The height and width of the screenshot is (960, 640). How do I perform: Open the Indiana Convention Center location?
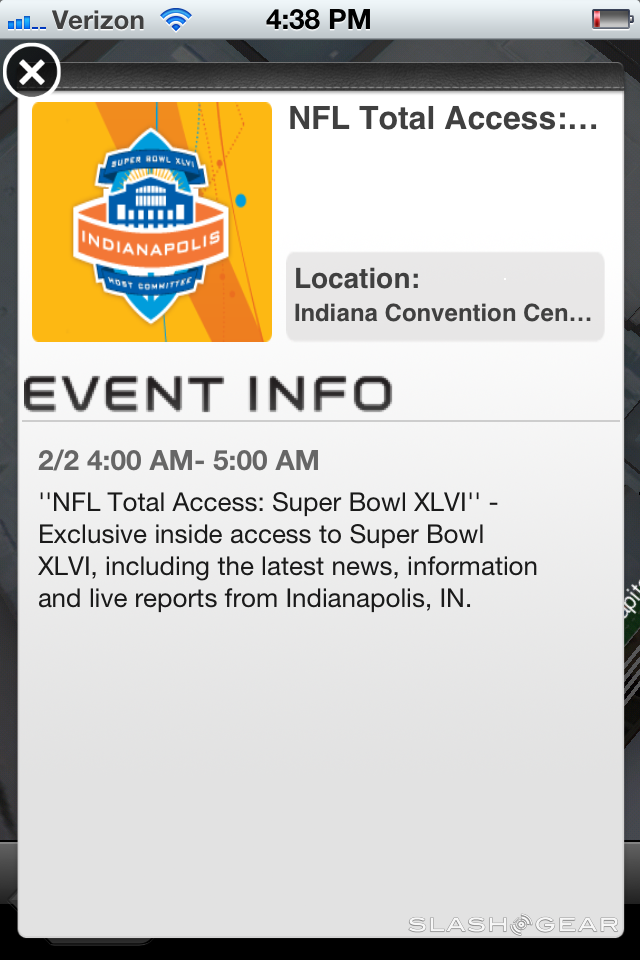click(x=445, y=297)
